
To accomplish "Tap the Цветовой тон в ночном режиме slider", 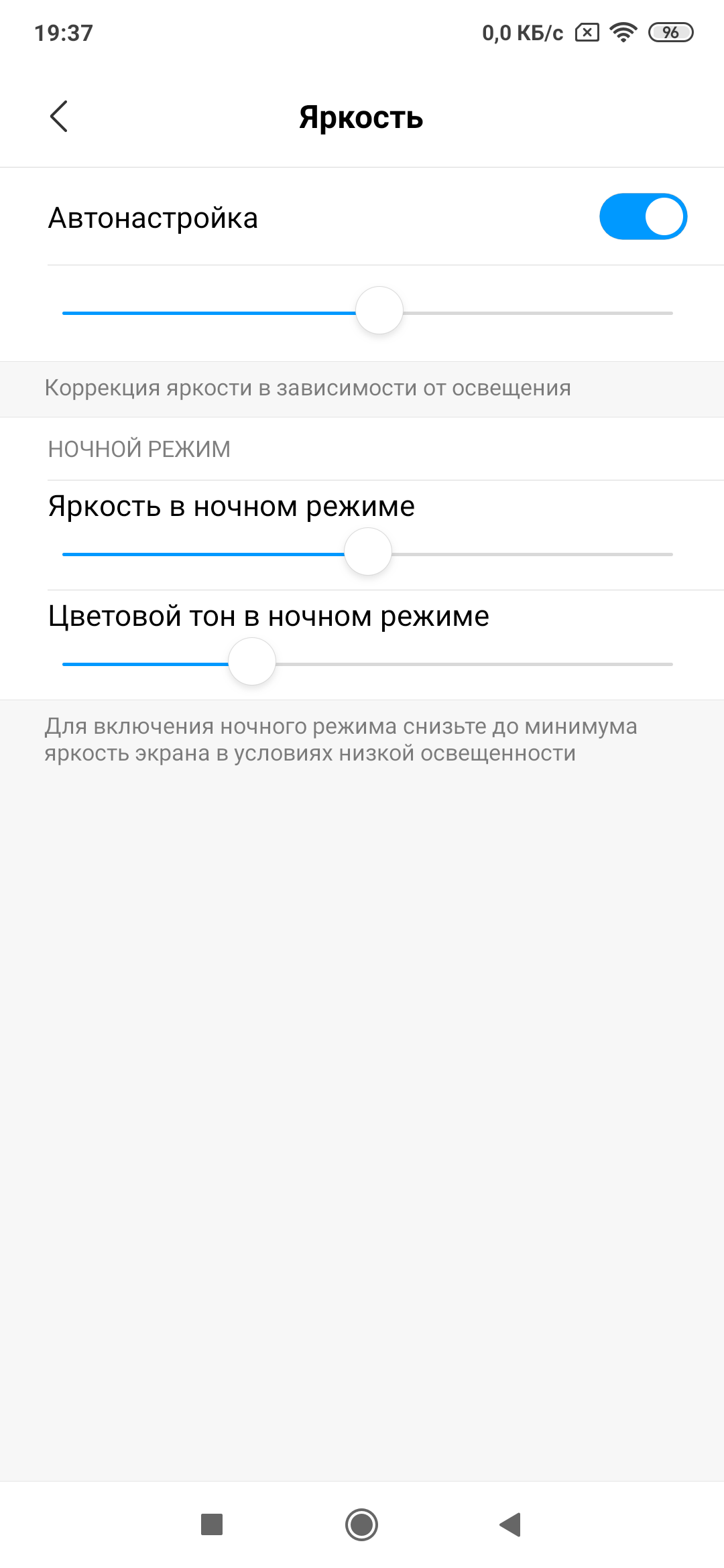I will (x=252, y=662).
